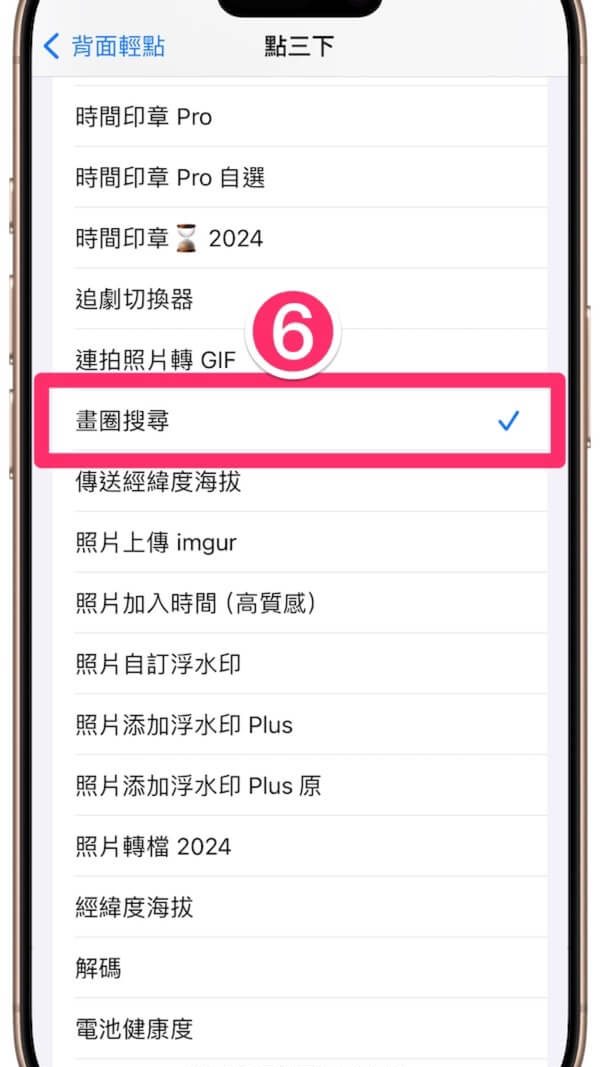Image resolution: width=600 pixels, height=1067 pixels.
Task: Tap the checked 畫圈搜尋 row
Action: (x=300, y=421)
